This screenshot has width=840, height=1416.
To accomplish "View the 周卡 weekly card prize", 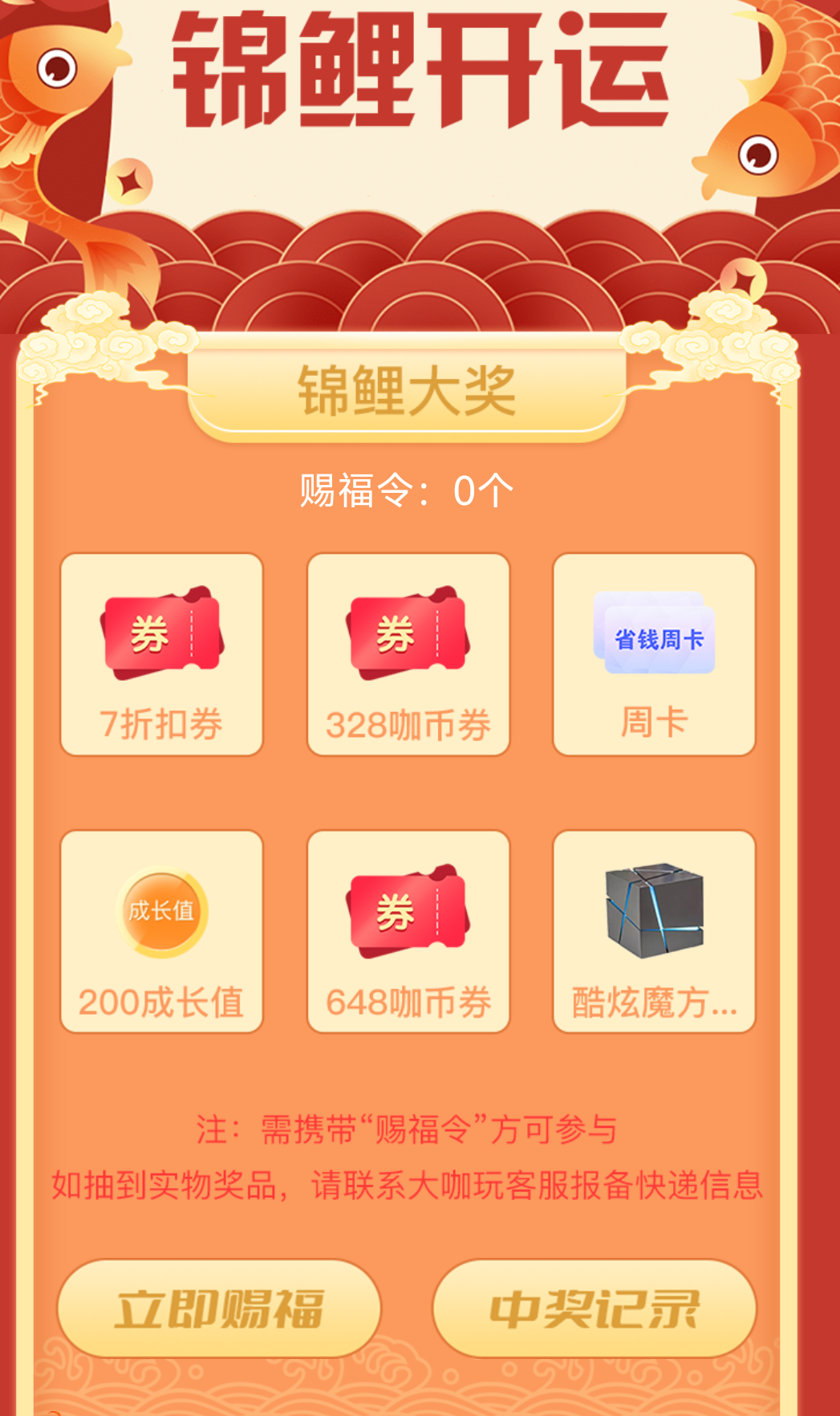I will [654, 654].
